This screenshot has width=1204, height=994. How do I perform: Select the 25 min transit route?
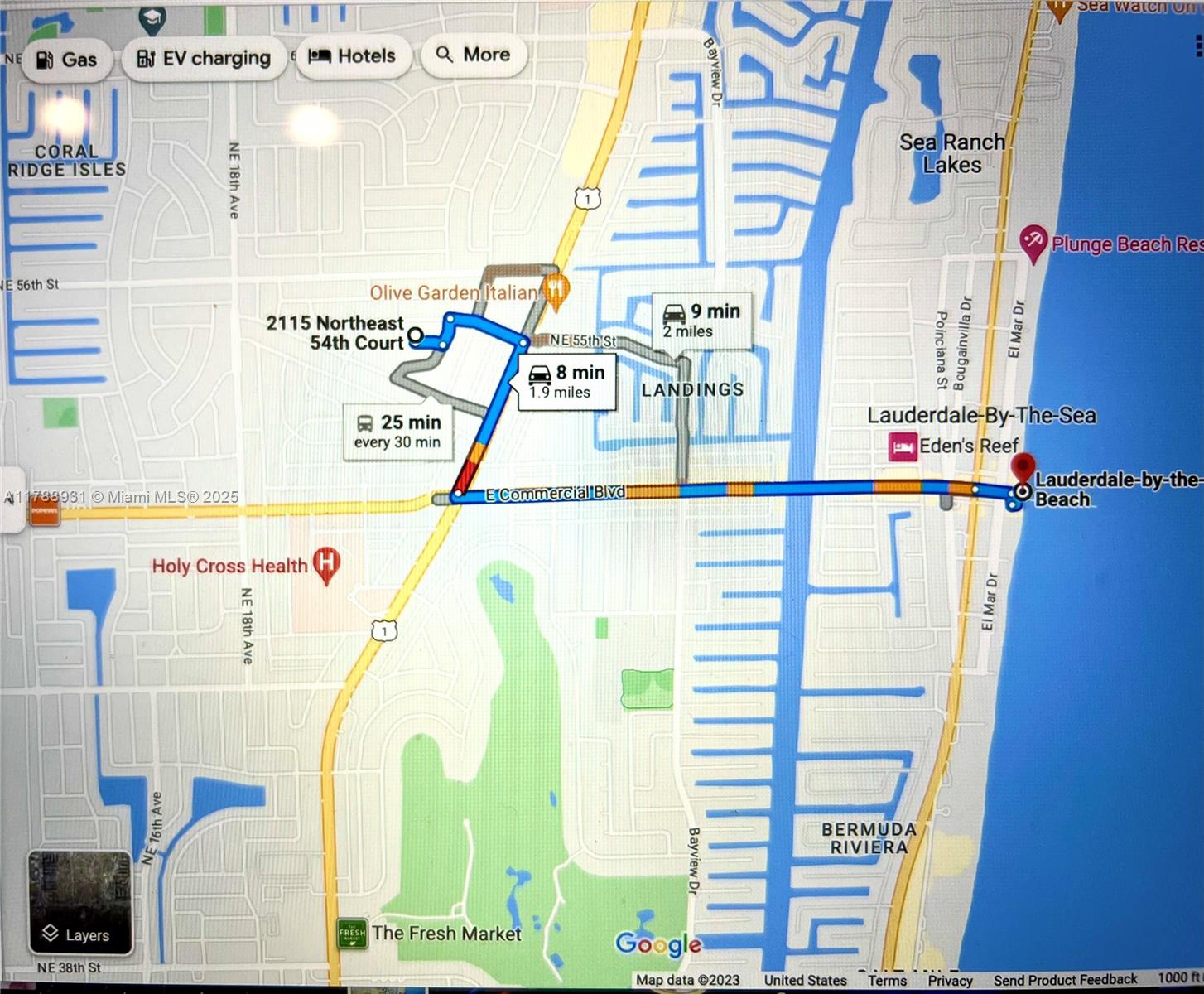pyautogui.click(x=398, y=431)
